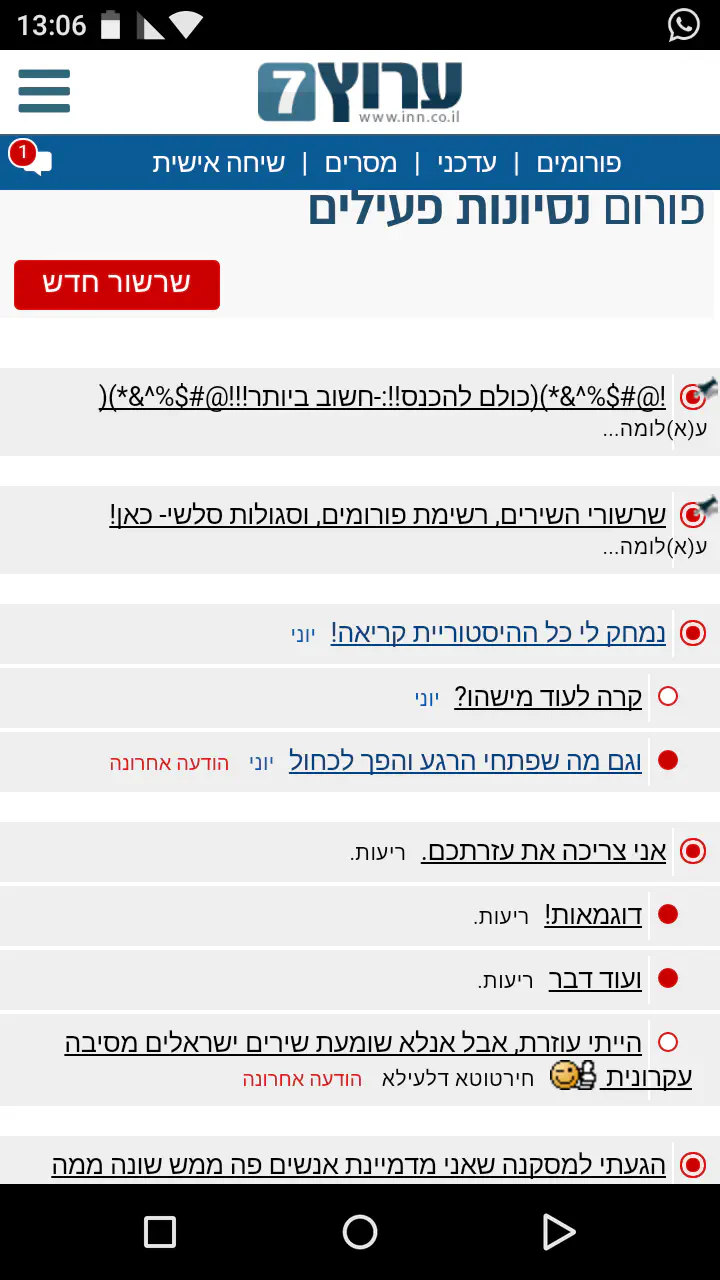The height and width of the screenshot is (1280, 720).
Task: Tap the Arutz 7 logo to go home
Action: [360, 92]
